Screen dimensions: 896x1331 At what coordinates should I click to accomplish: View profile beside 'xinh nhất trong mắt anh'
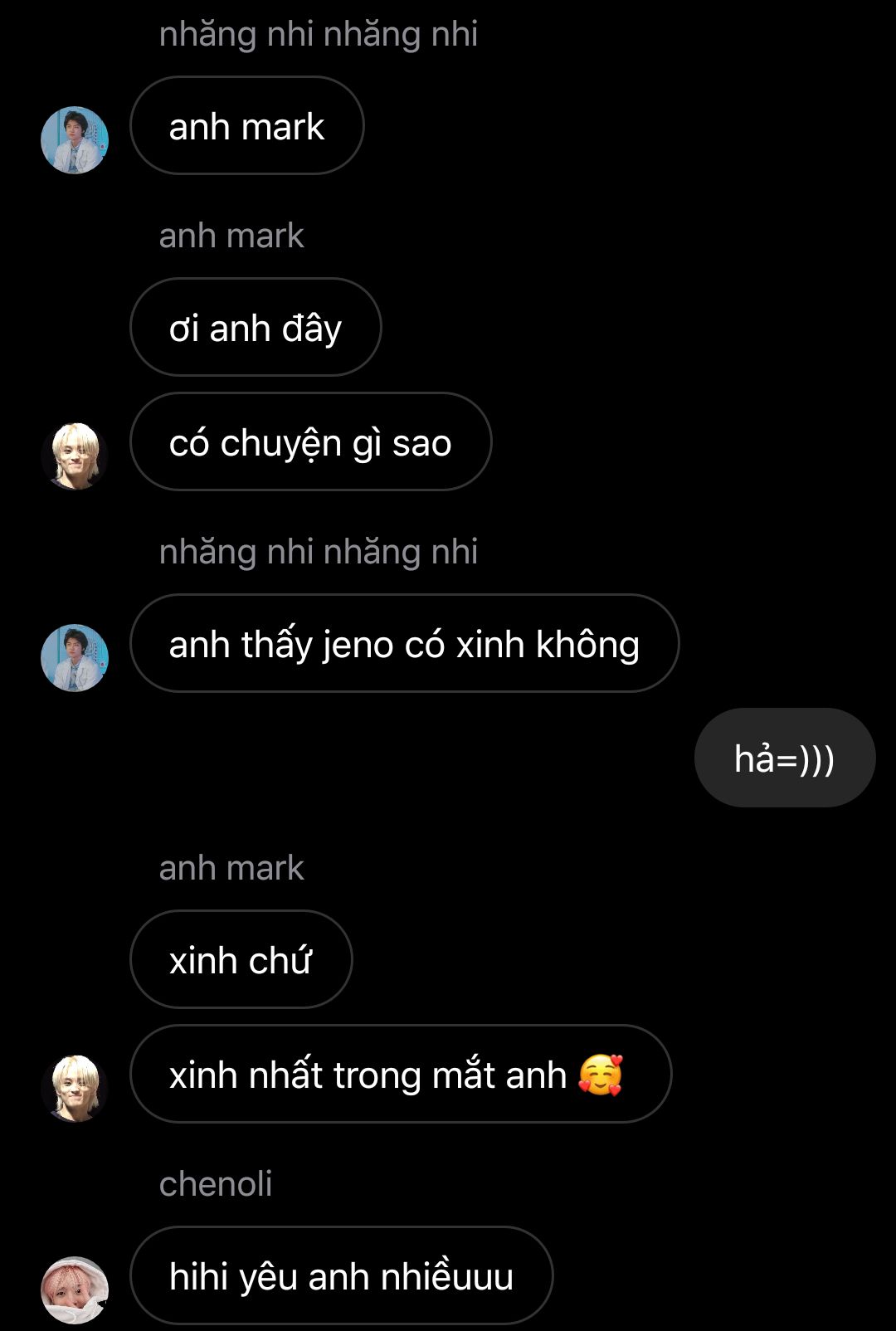[x=75, y=1088]
